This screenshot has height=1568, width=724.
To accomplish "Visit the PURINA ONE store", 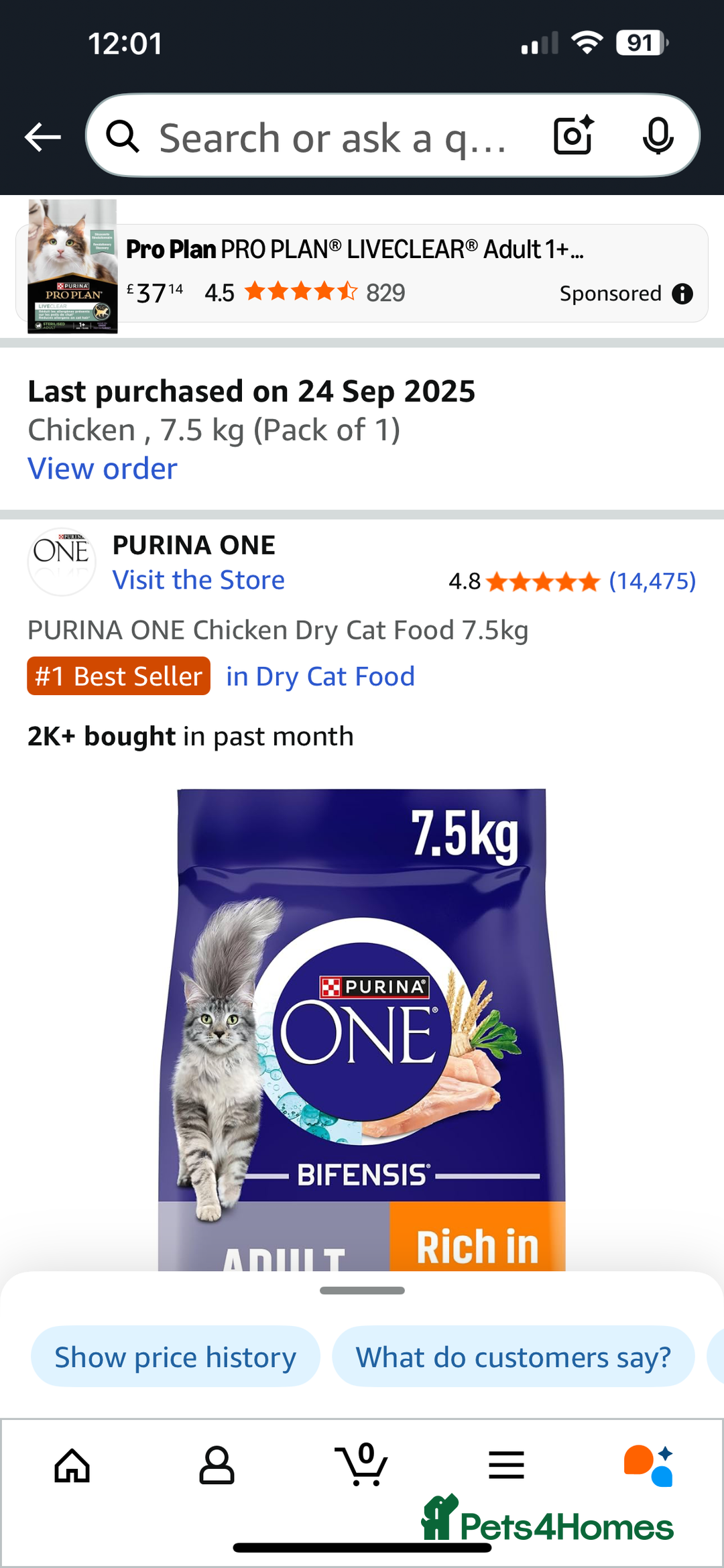I will pyautogui.click(x=198, y=580).
